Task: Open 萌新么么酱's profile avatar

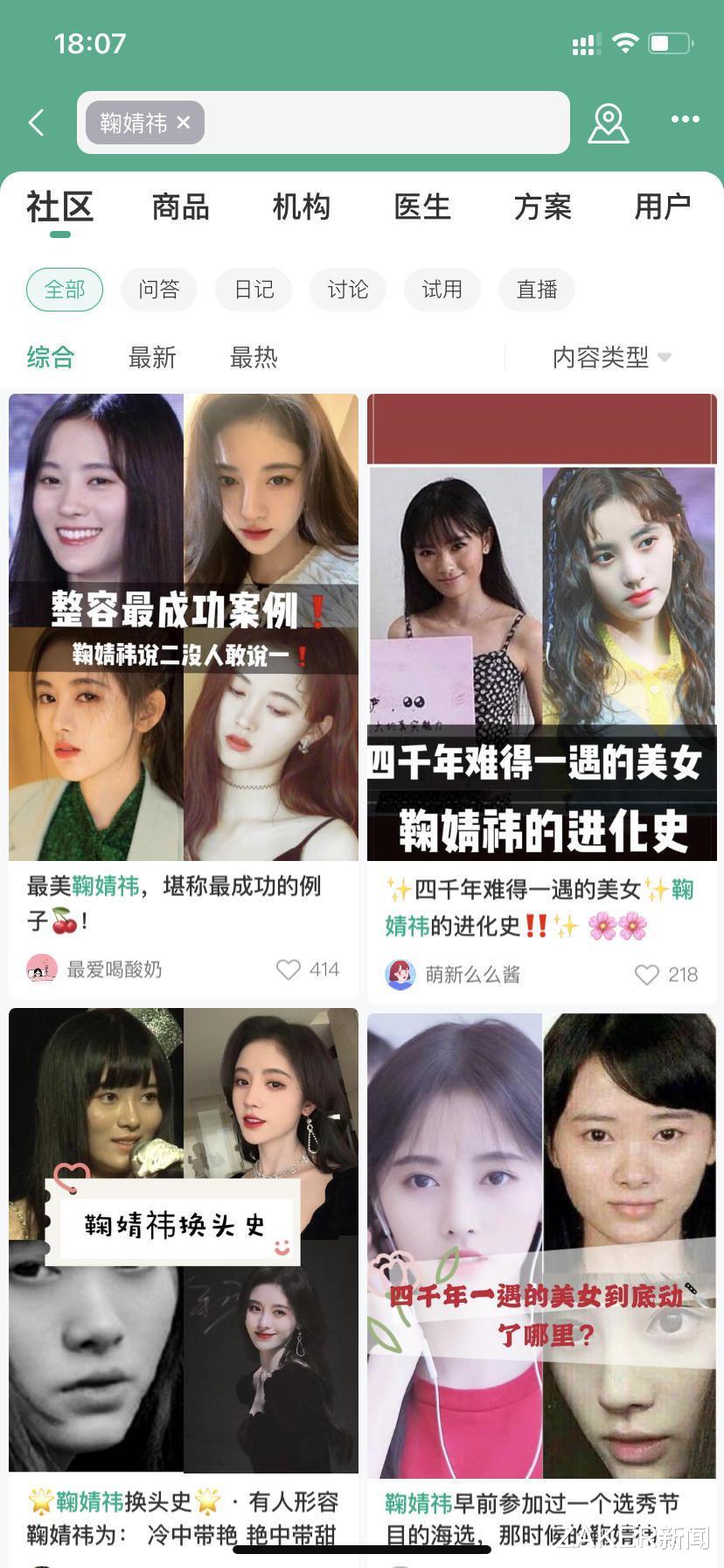Action: coord(400,974)
